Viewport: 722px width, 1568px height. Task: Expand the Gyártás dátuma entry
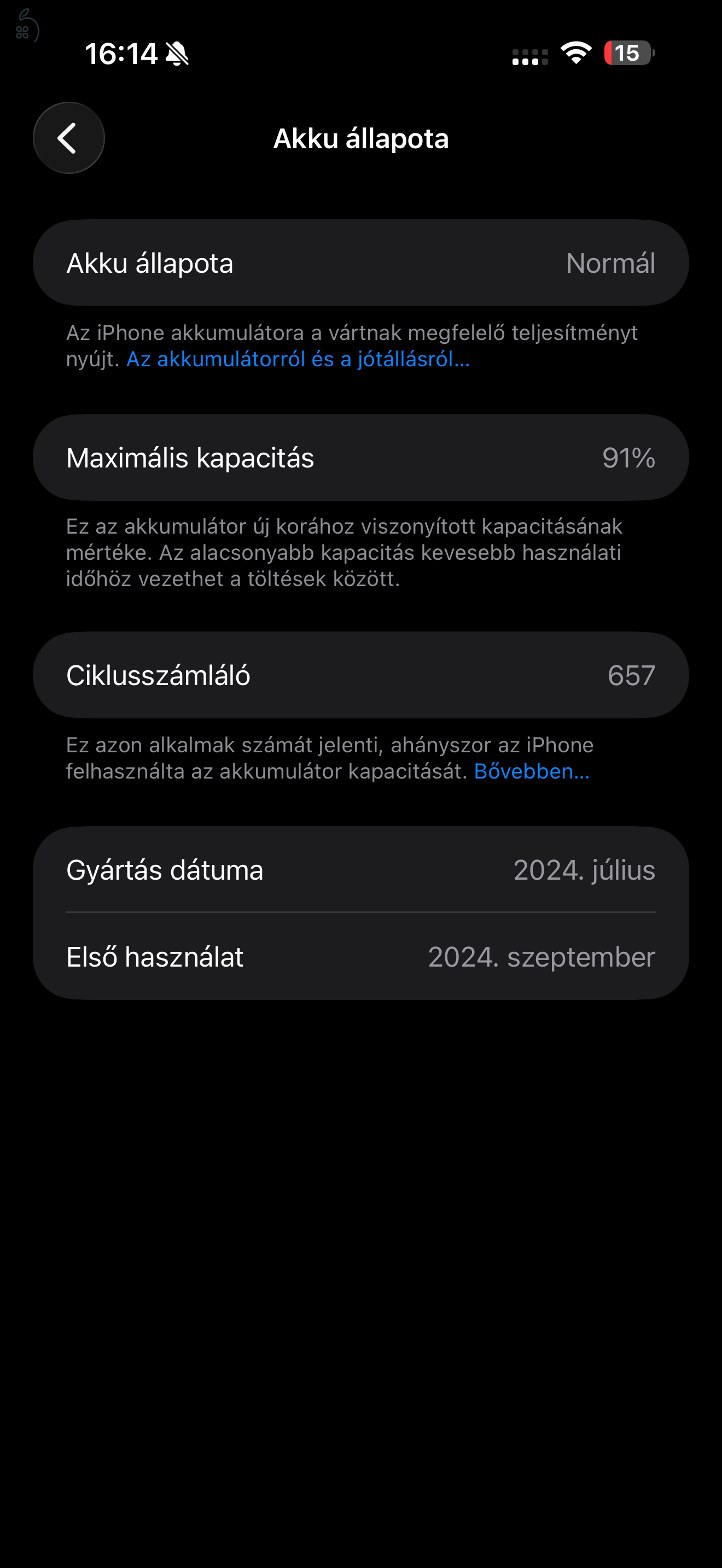pos(362,871)
